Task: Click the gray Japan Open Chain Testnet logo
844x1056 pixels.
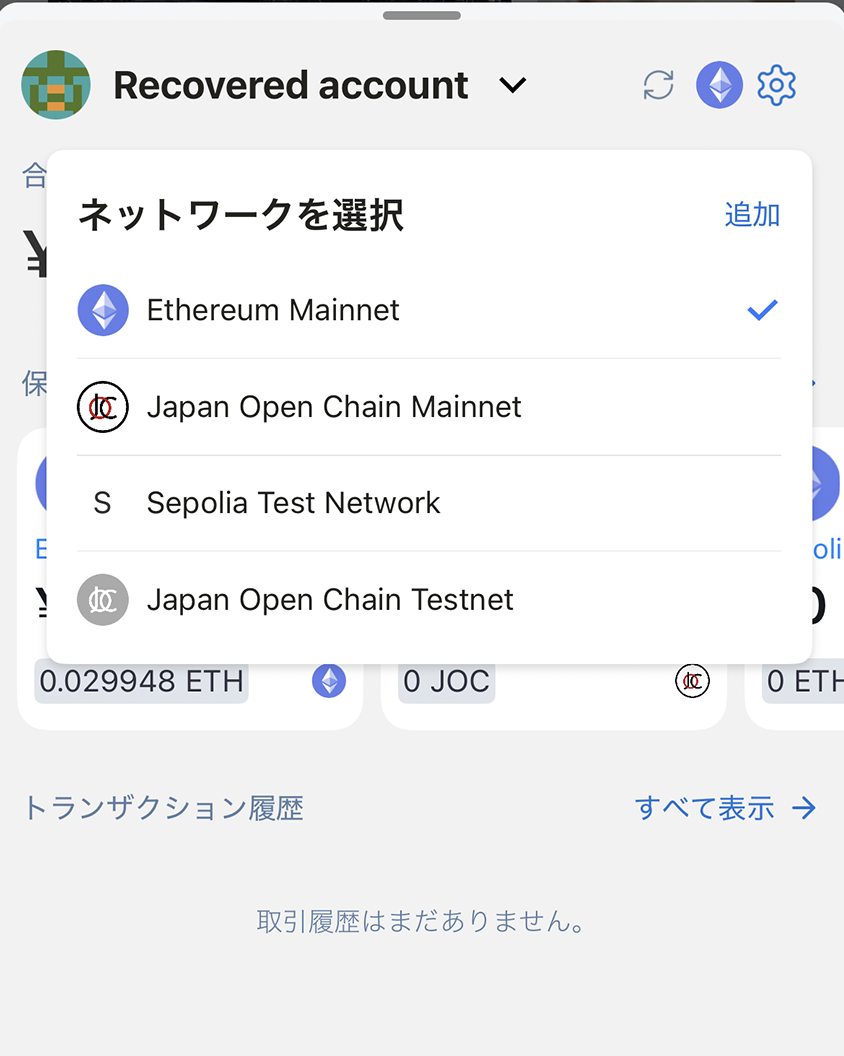Action: tap(103, 600)
